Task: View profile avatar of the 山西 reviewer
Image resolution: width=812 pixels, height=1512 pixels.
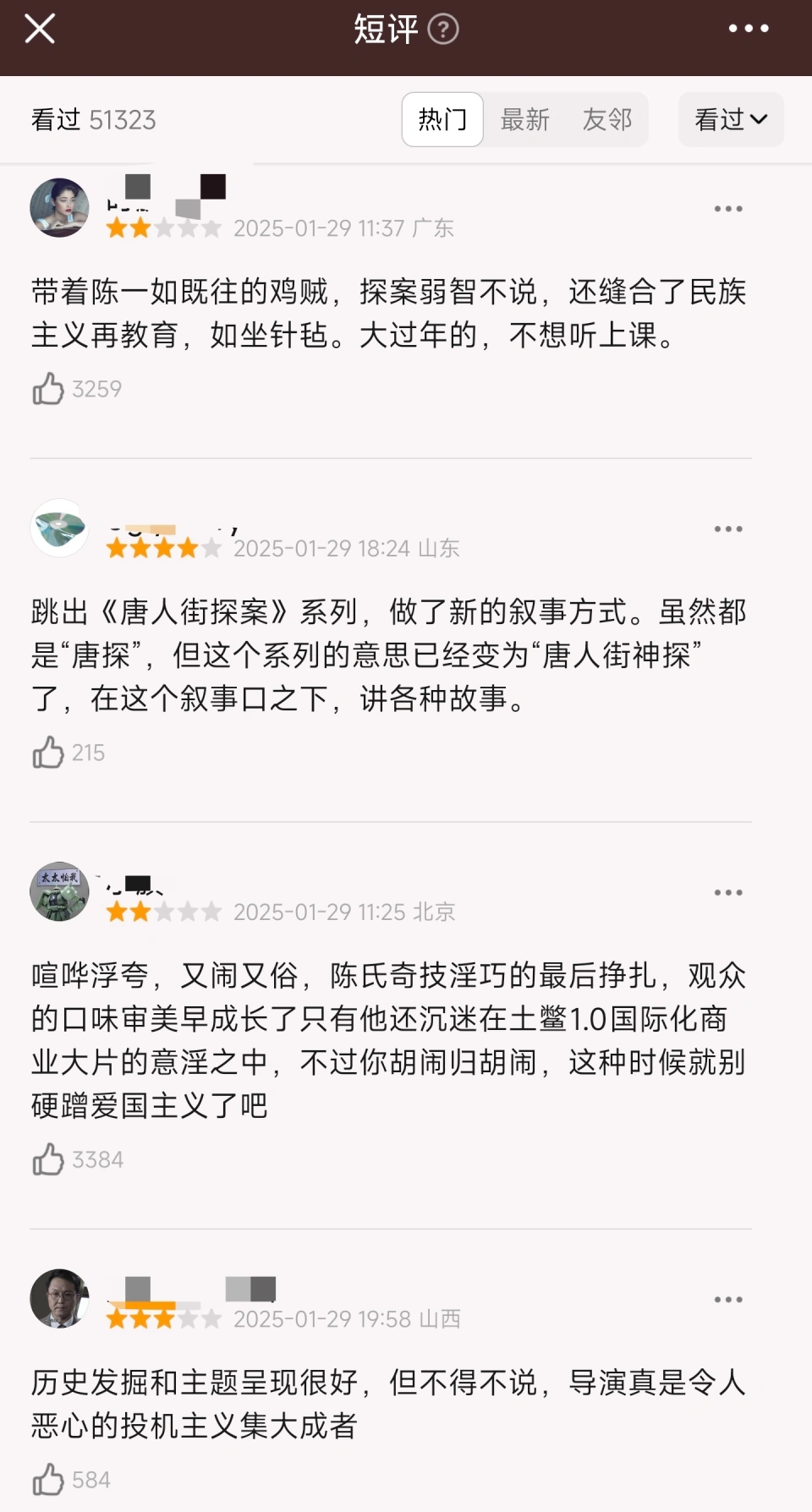Action: (59, 1299)
